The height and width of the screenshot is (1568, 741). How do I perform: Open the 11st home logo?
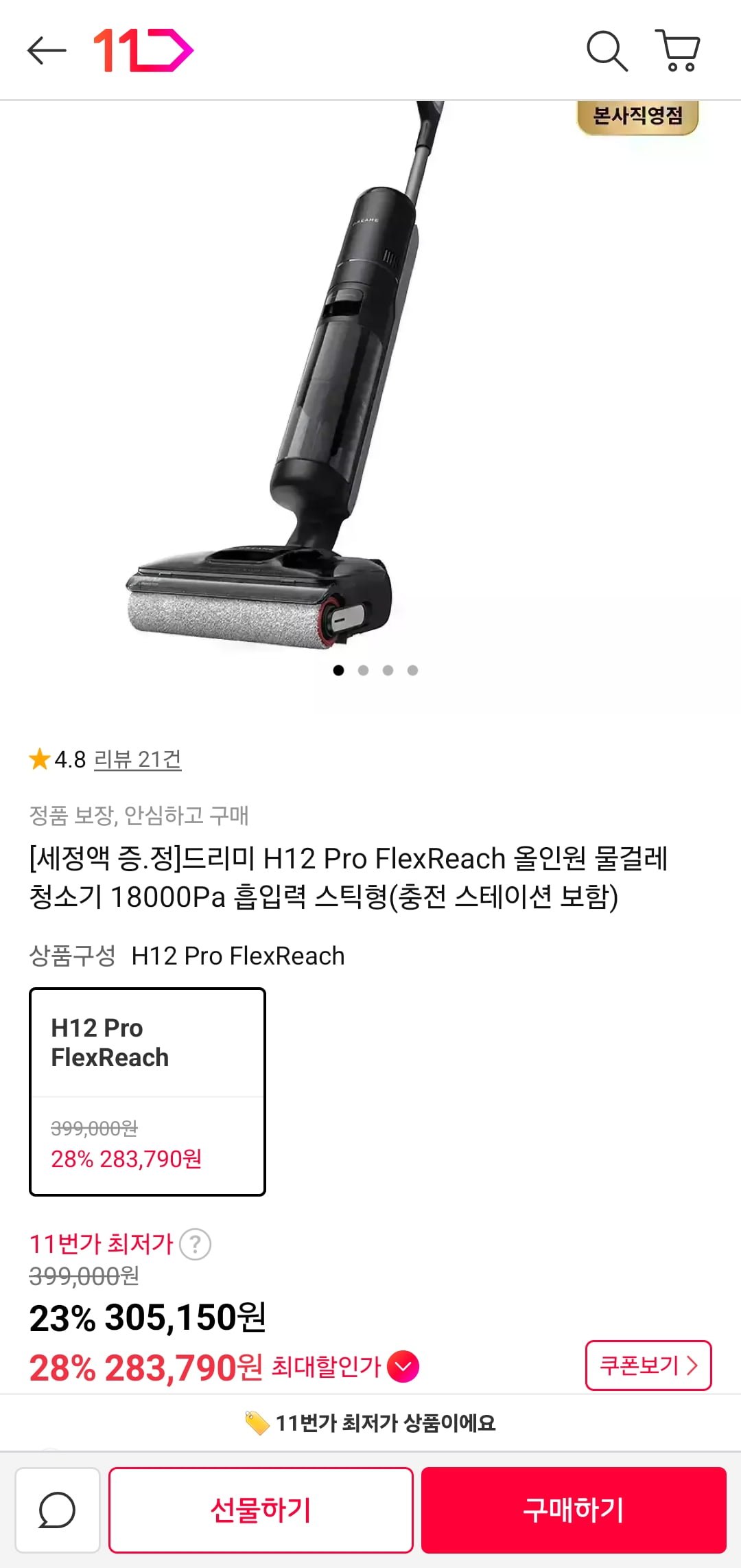[x=143, y=51]
